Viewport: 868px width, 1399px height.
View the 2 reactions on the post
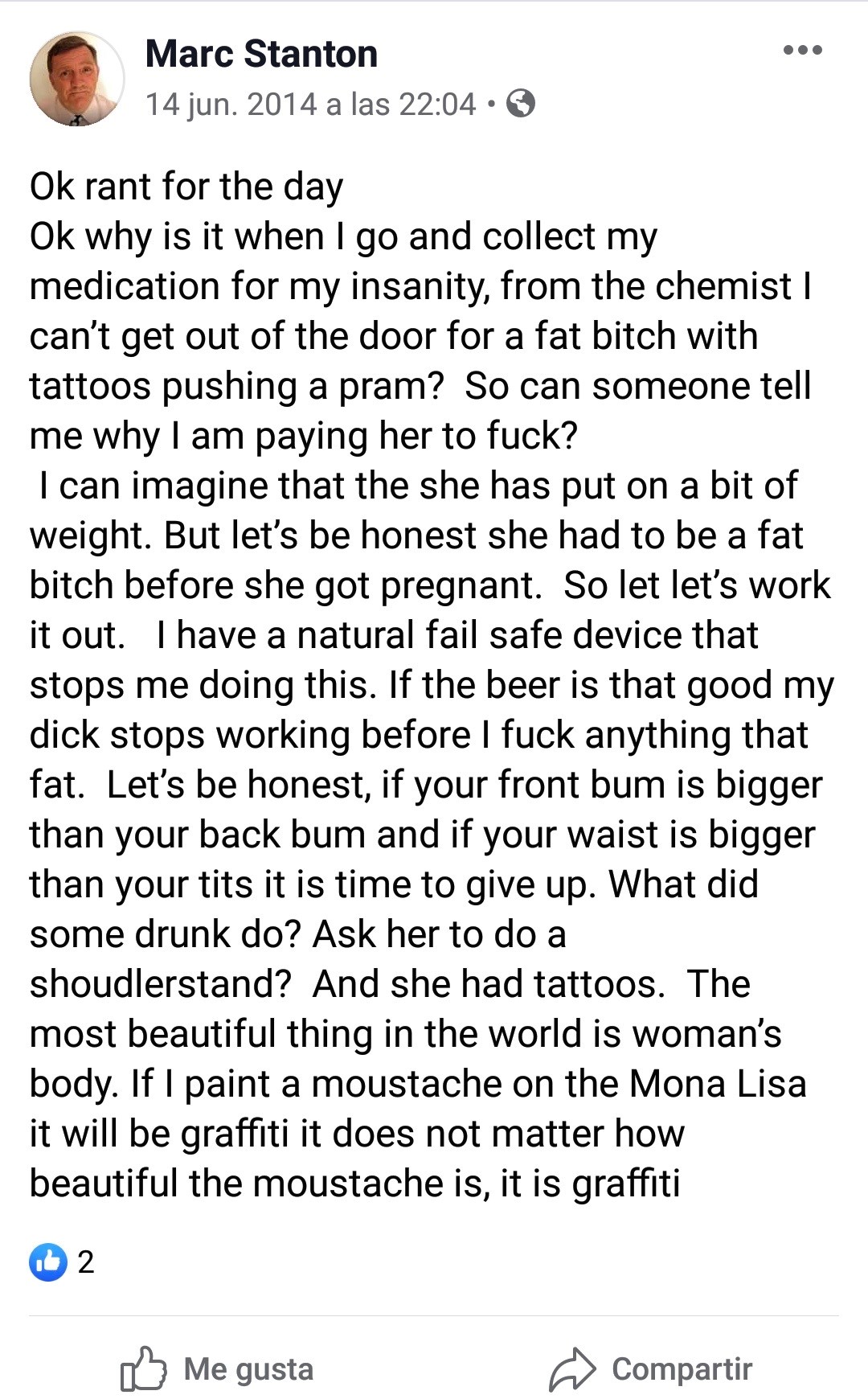pyautogui.click(x=62, y=1262)
